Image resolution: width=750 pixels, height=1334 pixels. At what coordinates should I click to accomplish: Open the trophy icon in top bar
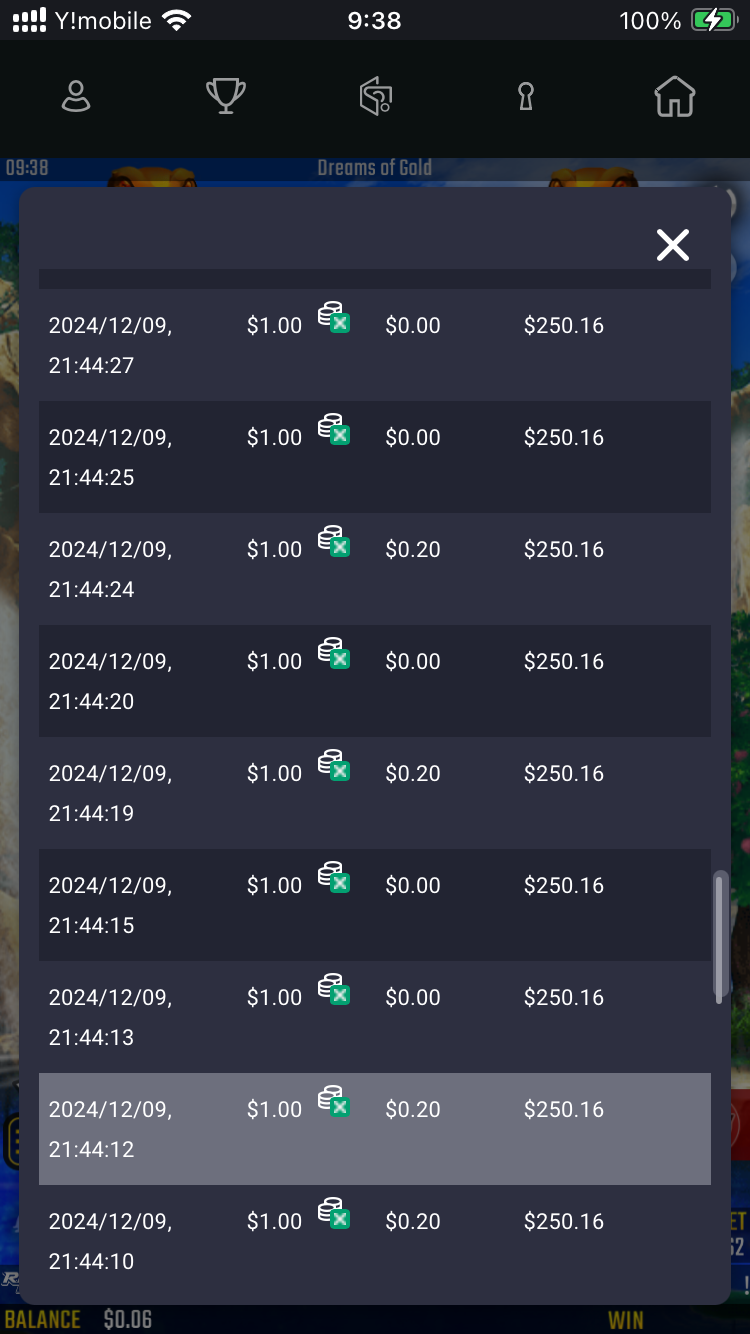click(226, 97)
